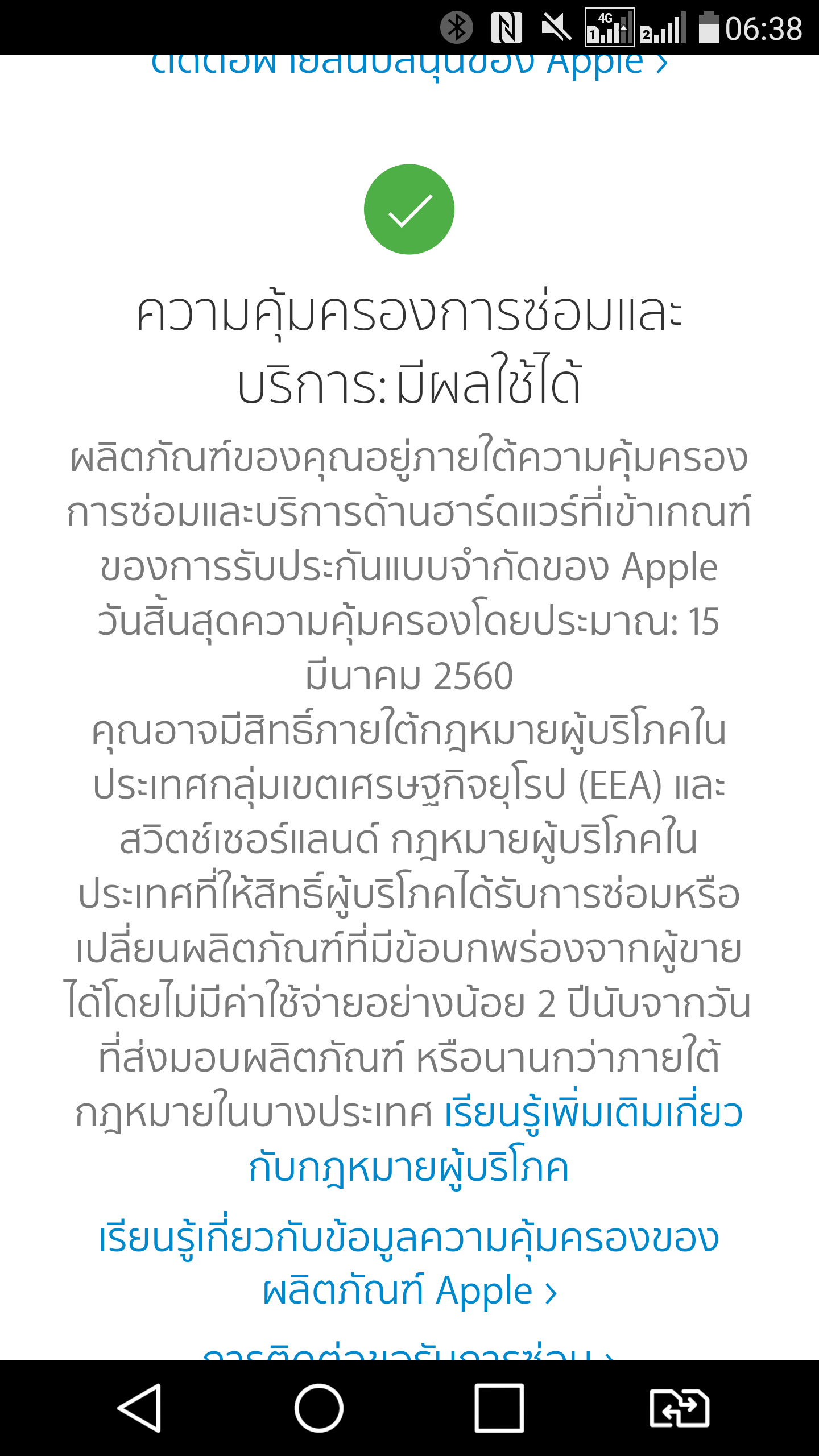
Task: Open link เรียนรู้เกี่ยวกับข้อมูลความคุ้มครองของผลิตภัณฑ์ Apple
Action: click(408, 1264)
